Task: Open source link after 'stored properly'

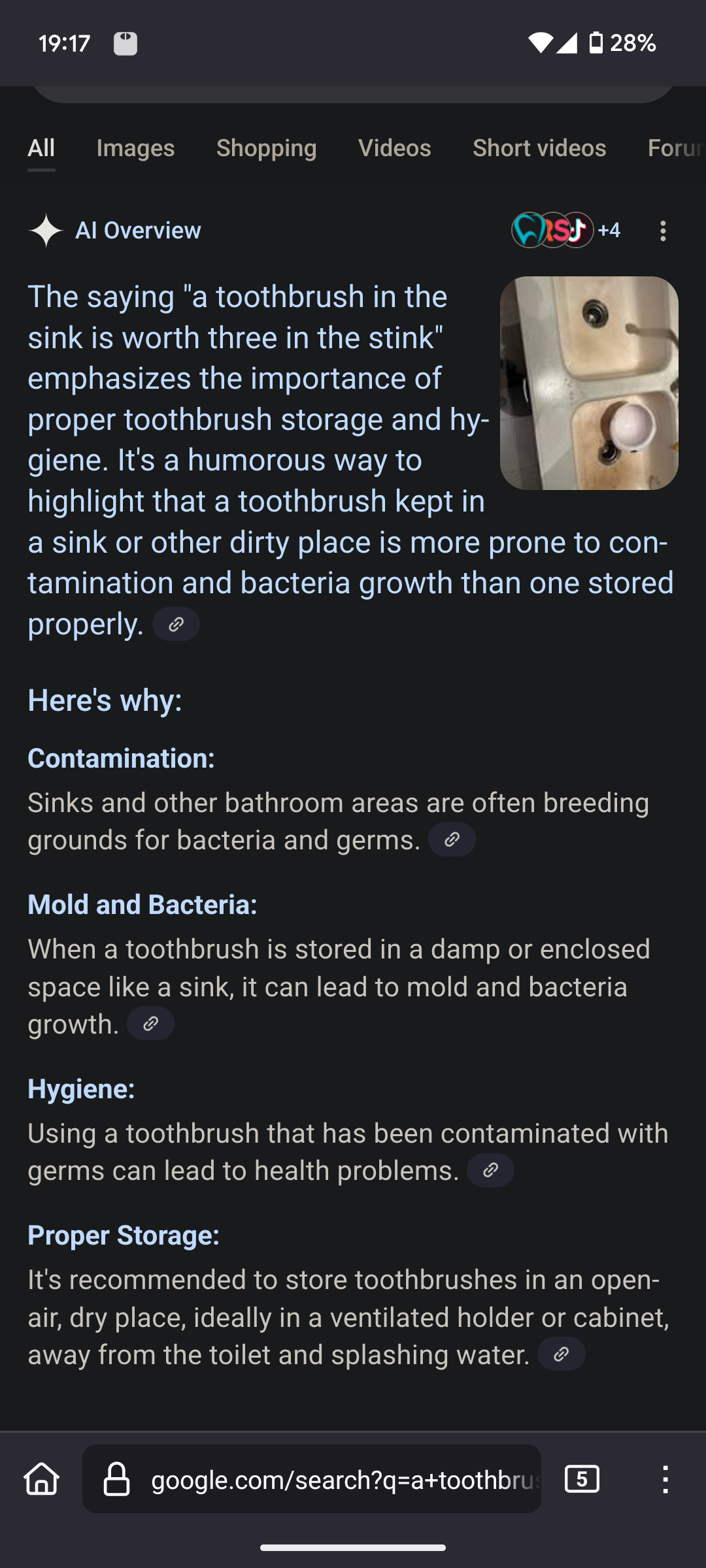Action: click(176, 625)
